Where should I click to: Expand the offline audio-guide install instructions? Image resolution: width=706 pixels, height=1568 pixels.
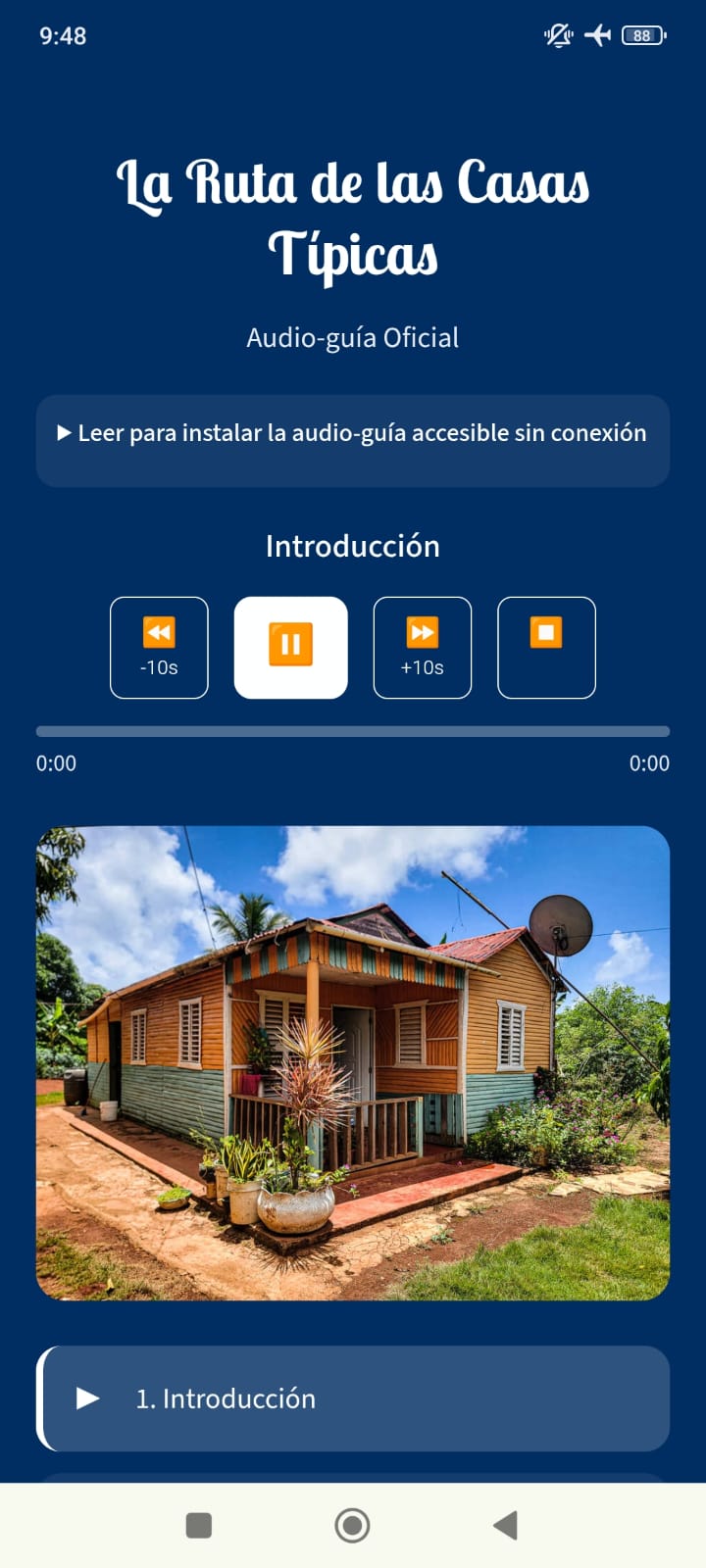pyautogui.click(x=353, y=433)
